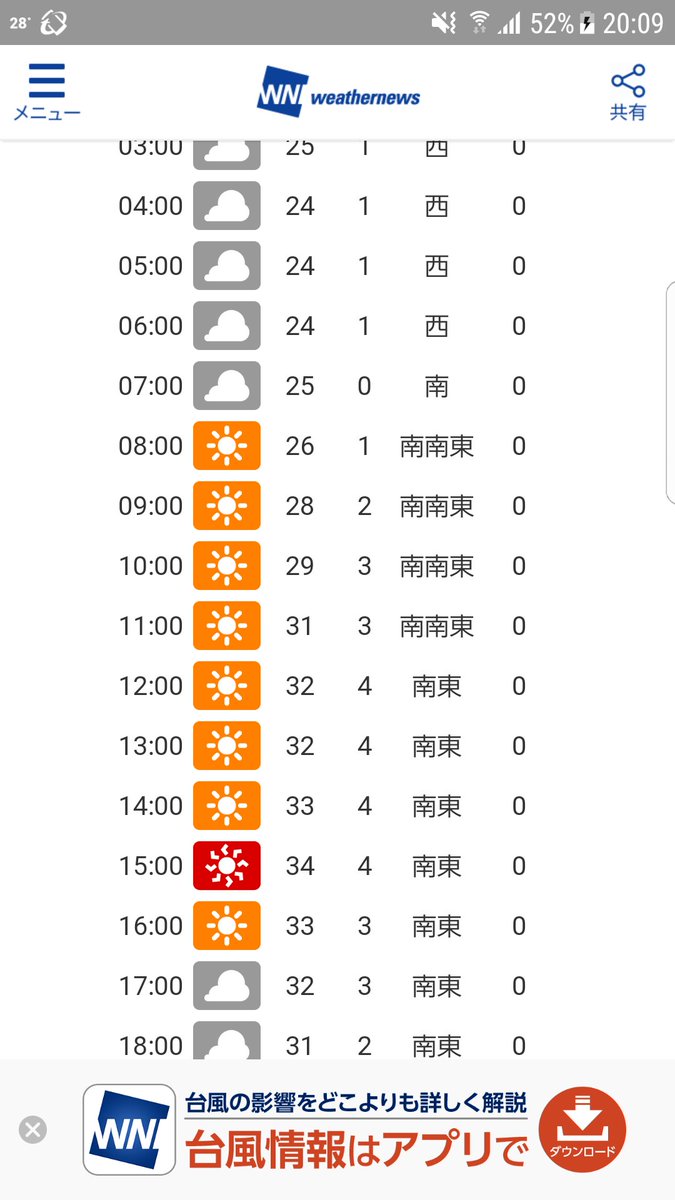Image resolution: width=675 pixels, height=1200 pixels.
Task: Tap the ダウンロード button in the ad
Action: pyautogui.click(x=583, y=1130)
